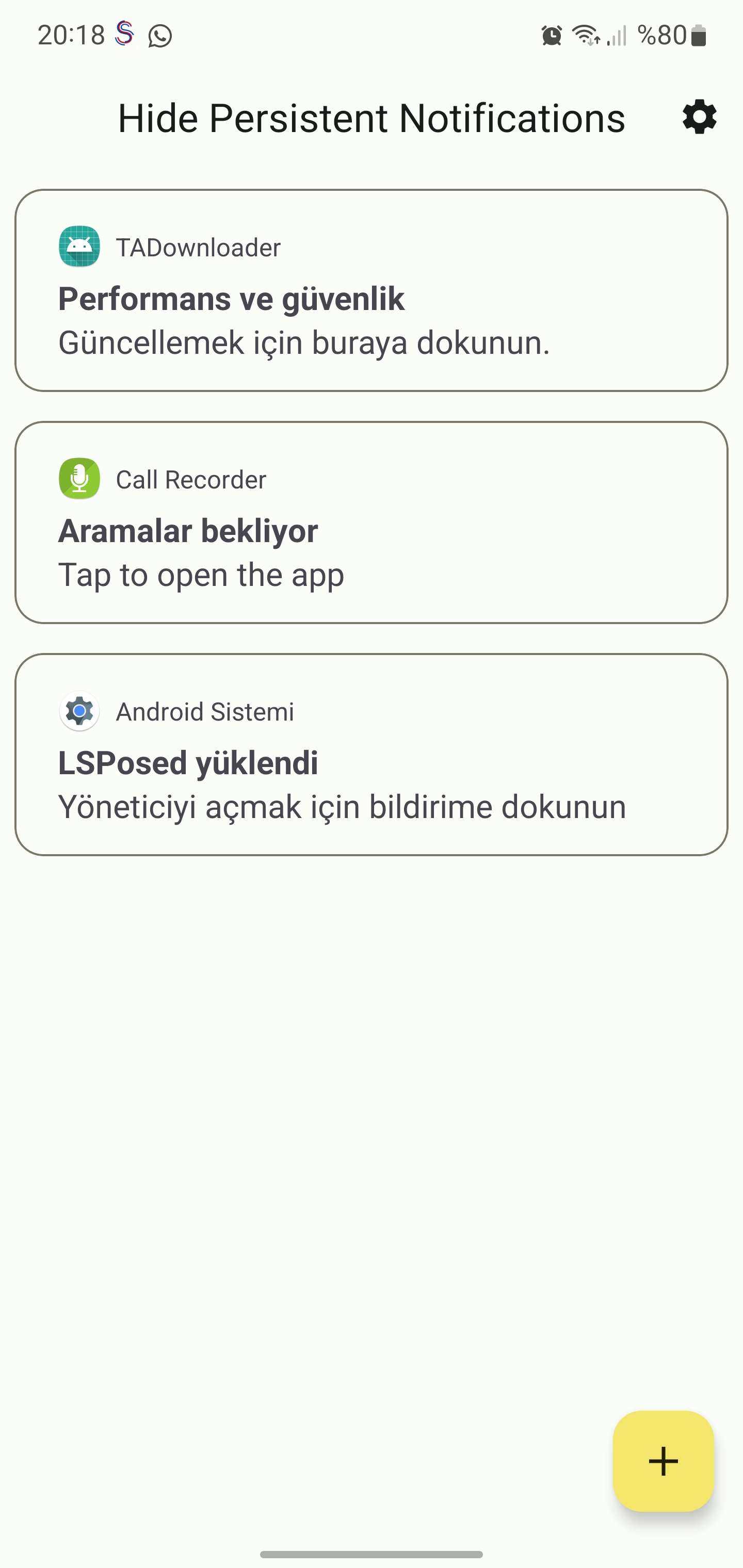Open the TADownloader notification card
The height and width of the screenshot is (1568, 743).
point(372,290)
